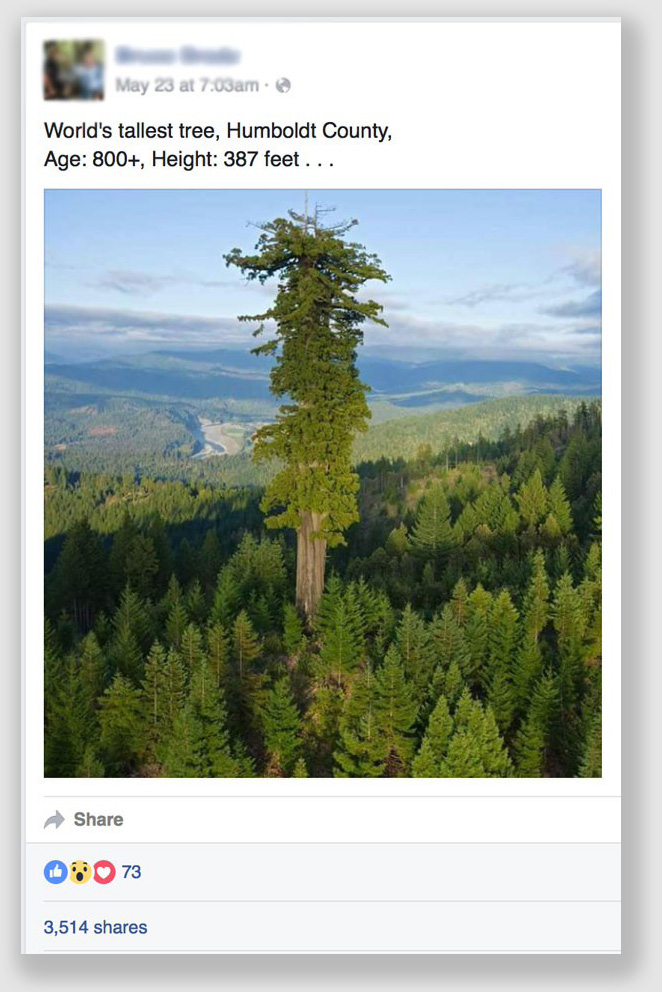View the 3,514 shares

[95, 927]
